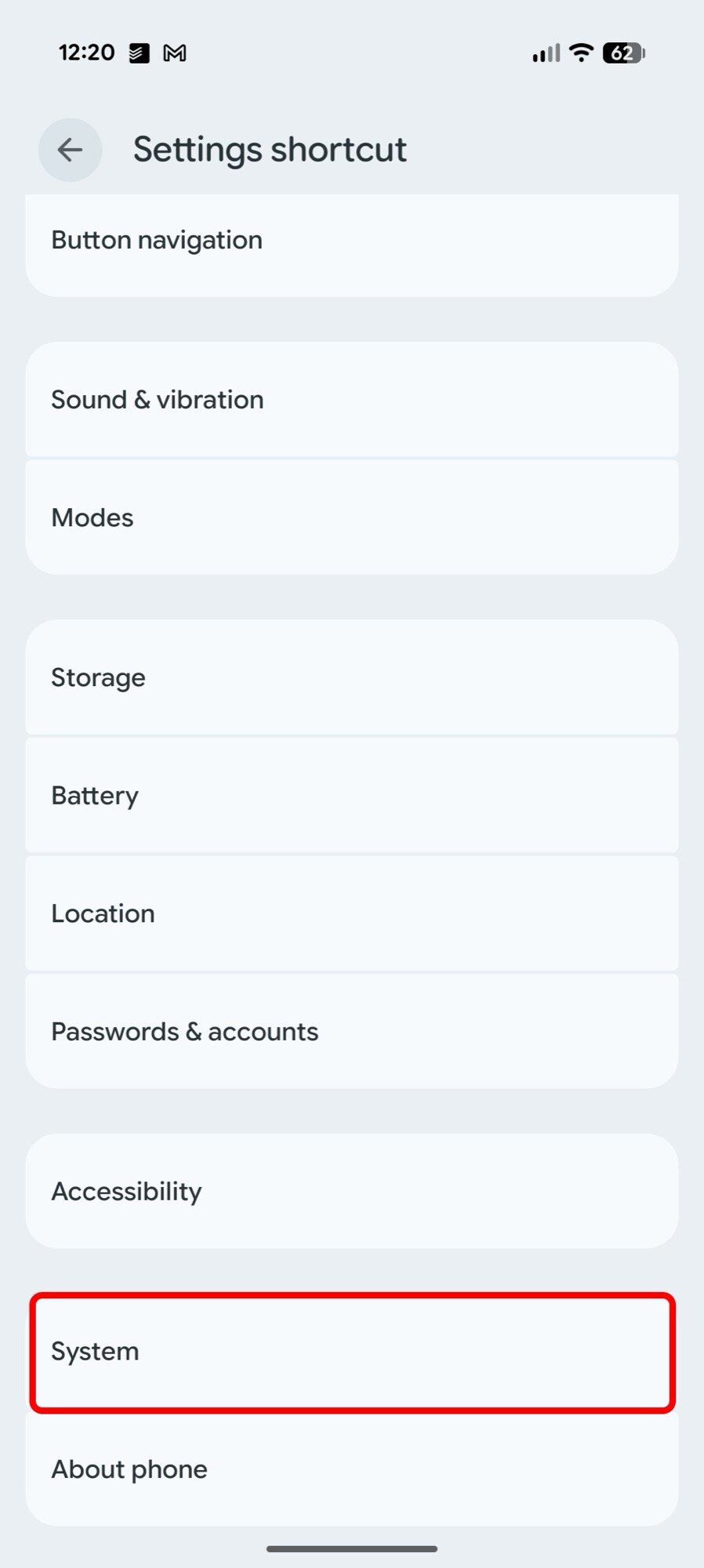The height and width of the screenshot is (1568, 704).
Task: Open Accessibility settings
Action: pyautogui.click(x=352, y=1190)
